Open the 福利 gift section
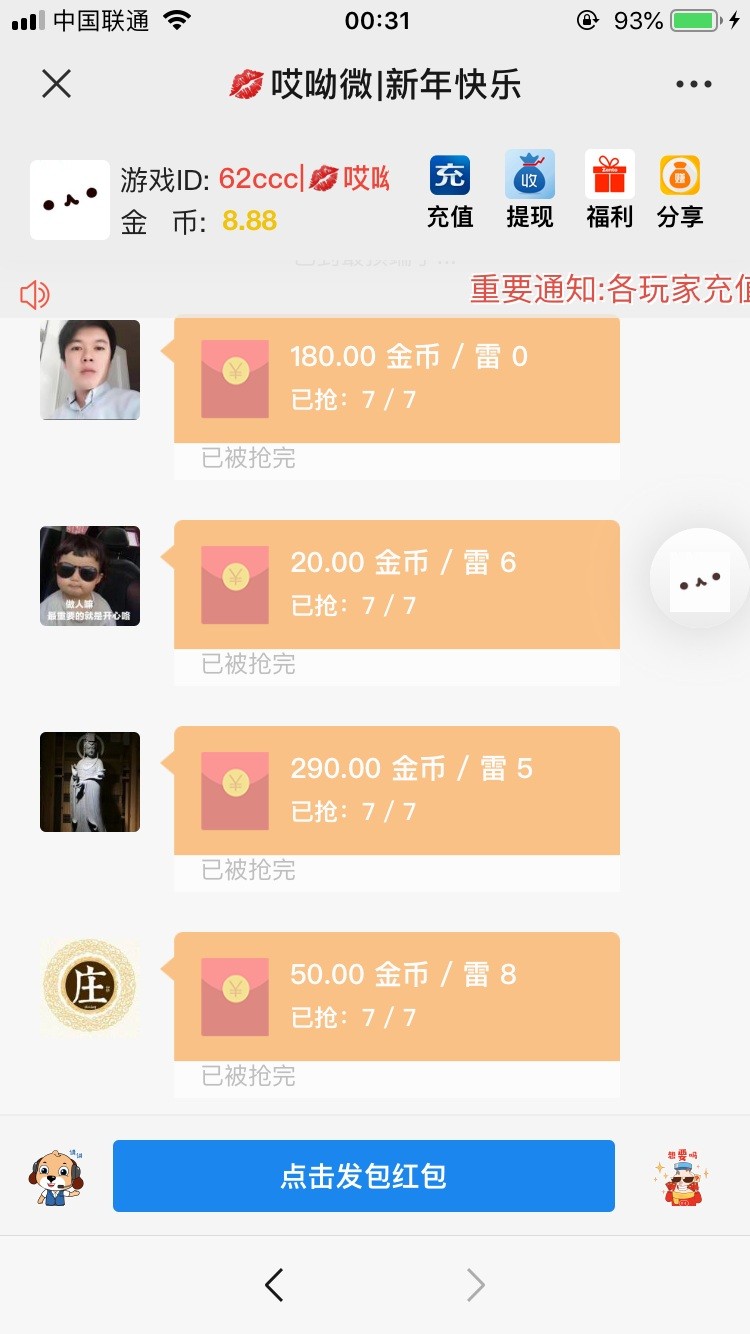 click(609, 190)
